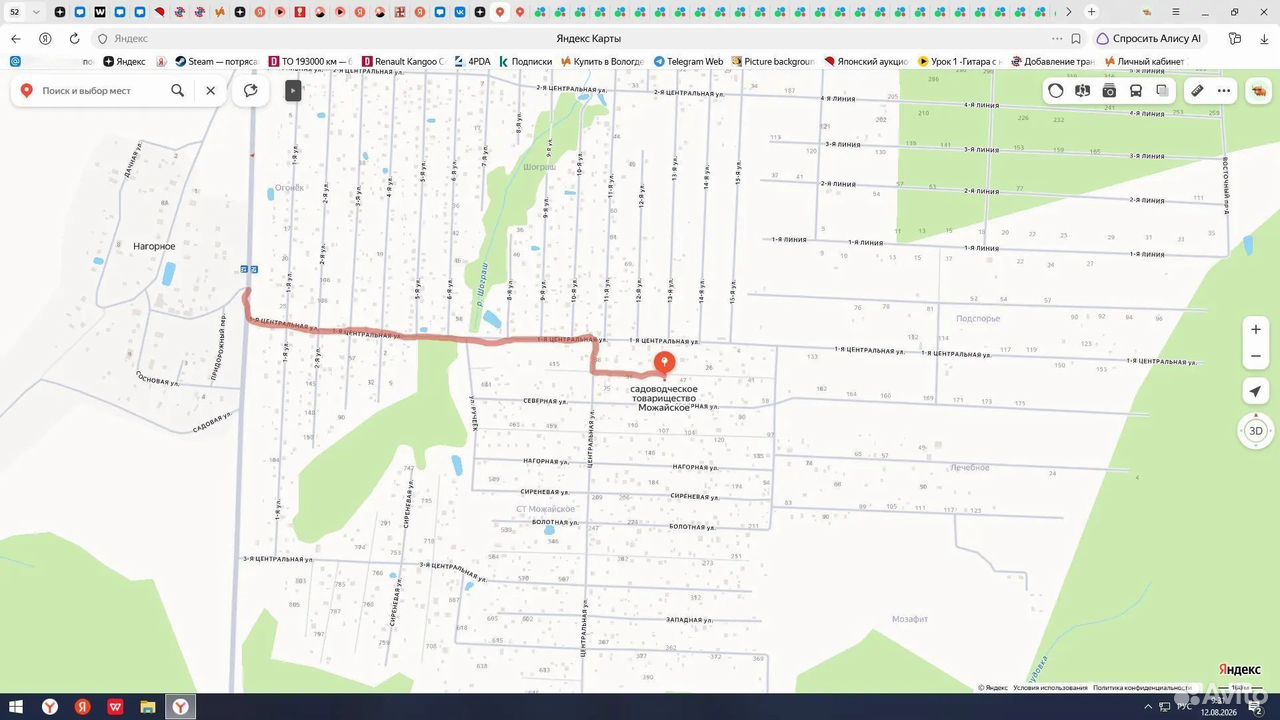Show public transport with bus icon
This screenshot has height=720, width=1280.
[1136, 90]
